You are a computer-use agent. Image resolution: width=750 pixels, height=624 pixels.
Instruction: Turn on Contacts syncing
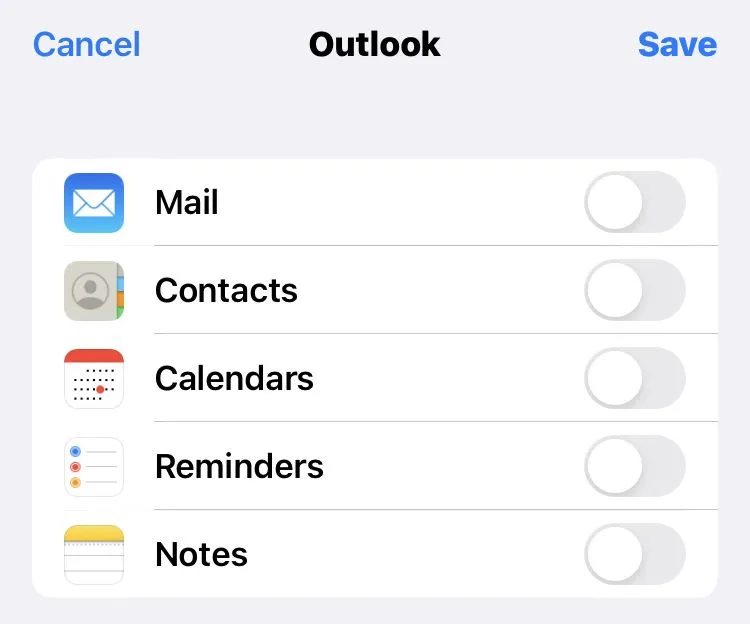point(635,290)
